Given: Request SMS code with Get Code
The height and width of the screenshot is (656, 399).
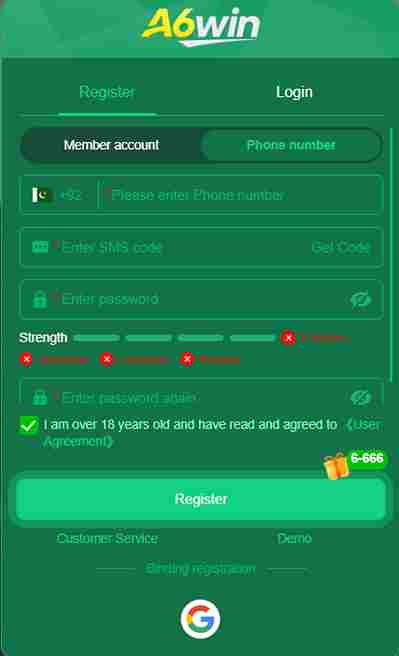Looking at the screenshot, I should (x=341, y=248).
